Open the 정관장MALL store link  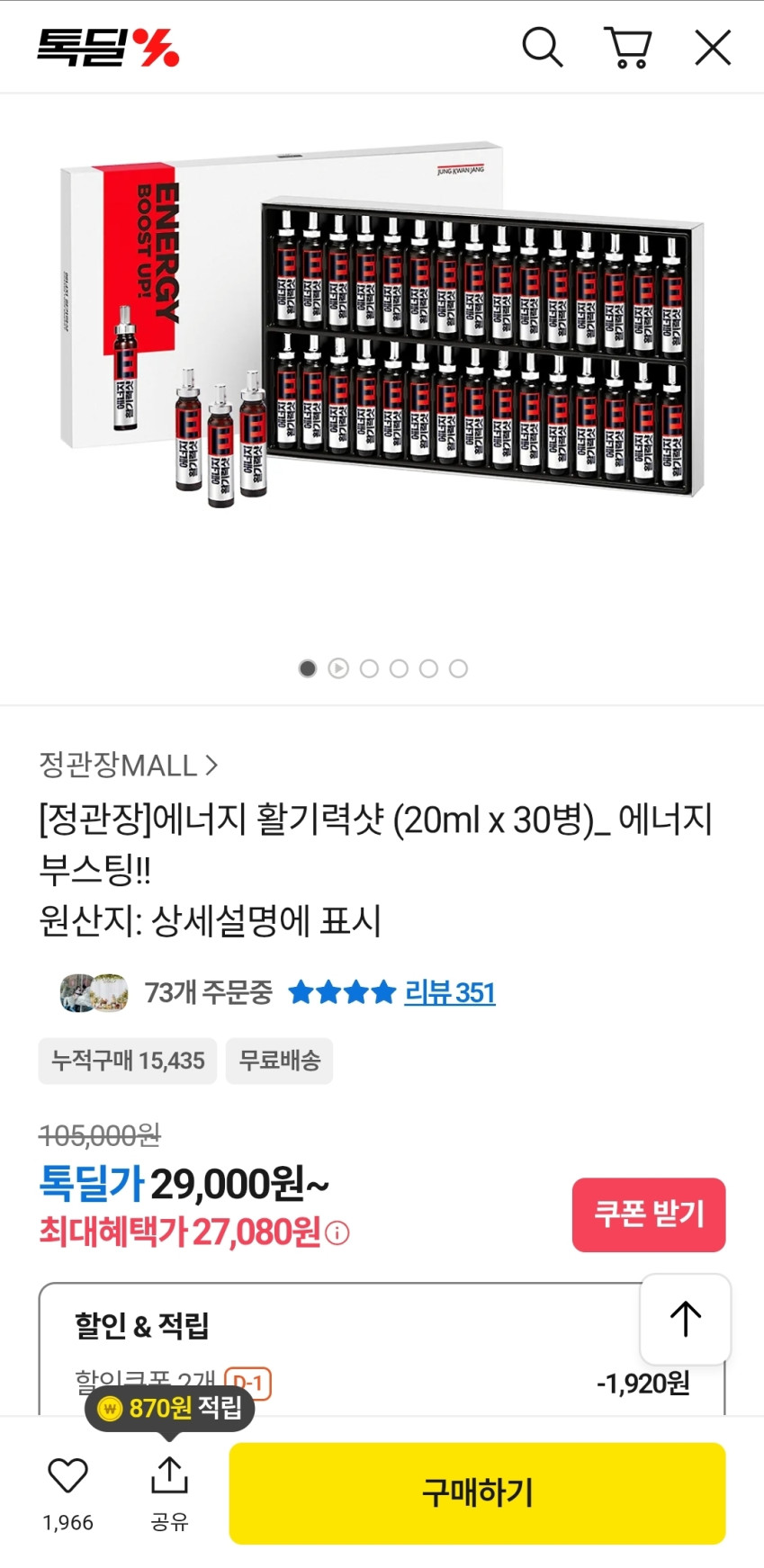click(x=128, y=766)
